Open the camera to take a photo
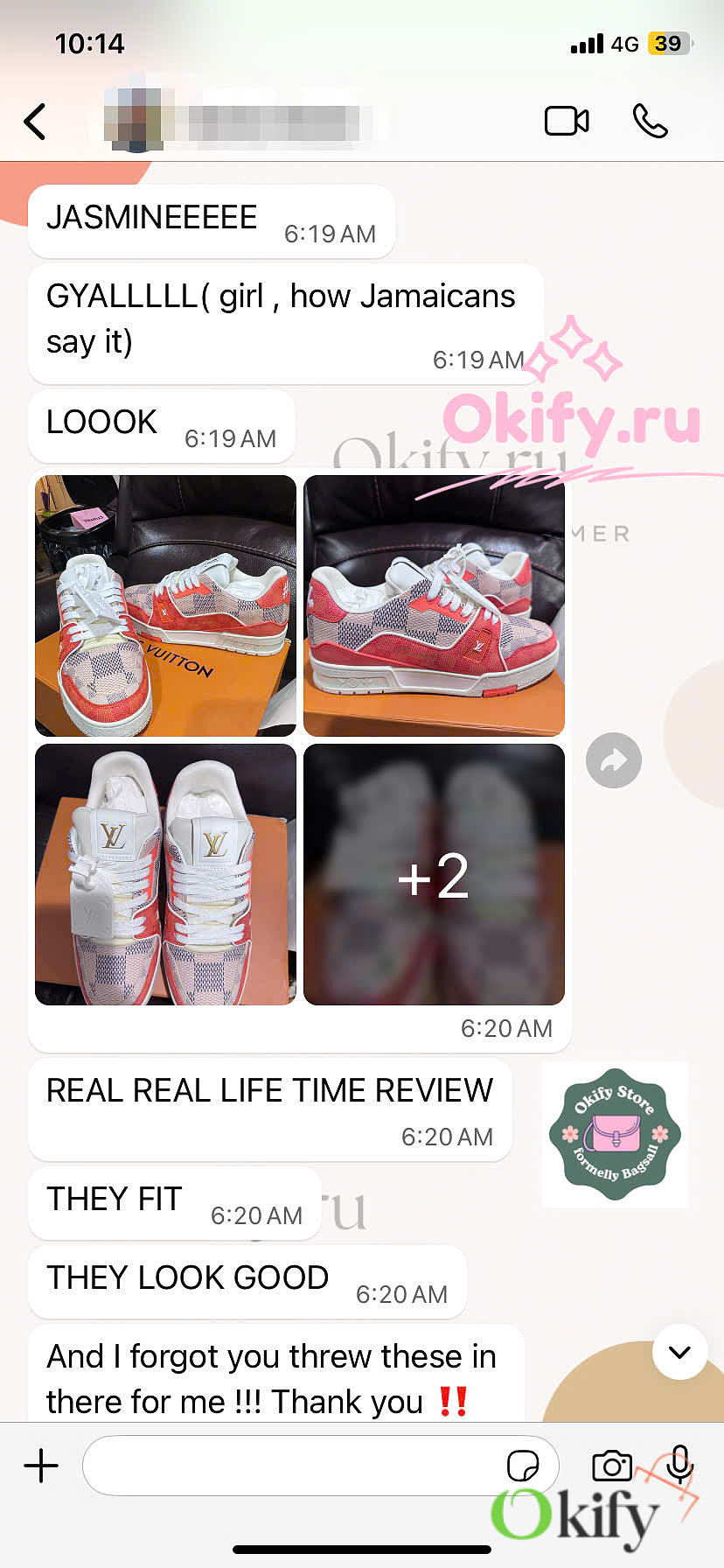The height and width of the screenshot is (1568, 724). click(612, 1465)
